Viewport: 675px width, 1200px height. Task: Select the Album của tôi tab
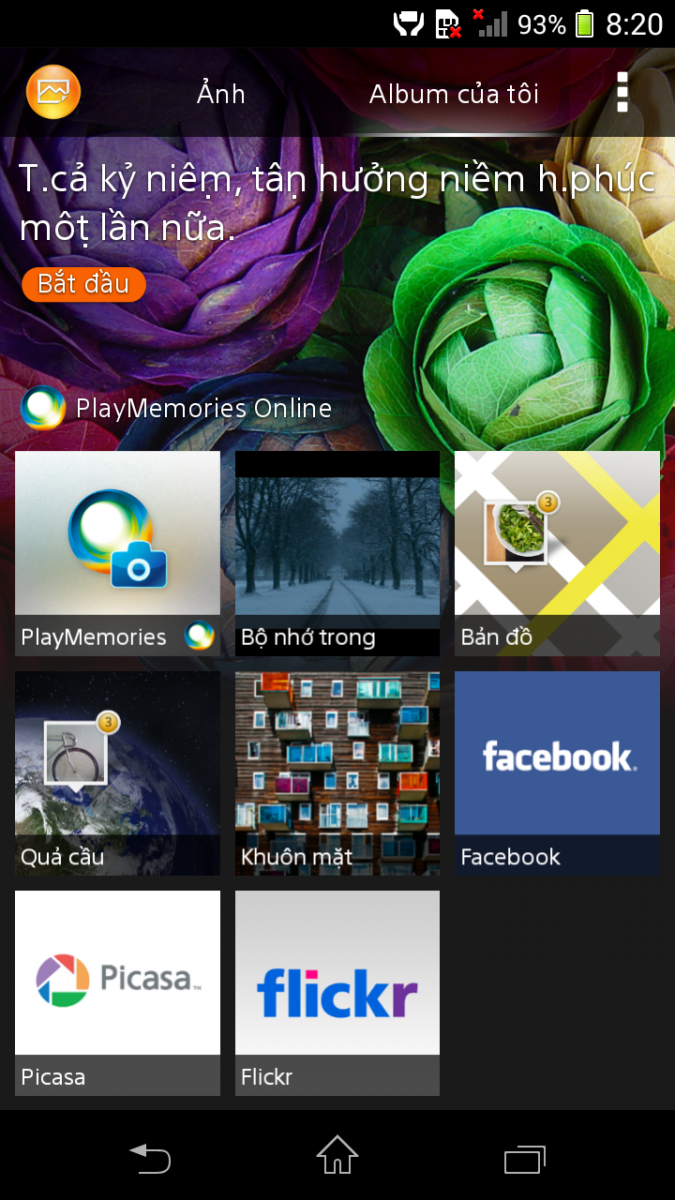[x=454, y=94]
